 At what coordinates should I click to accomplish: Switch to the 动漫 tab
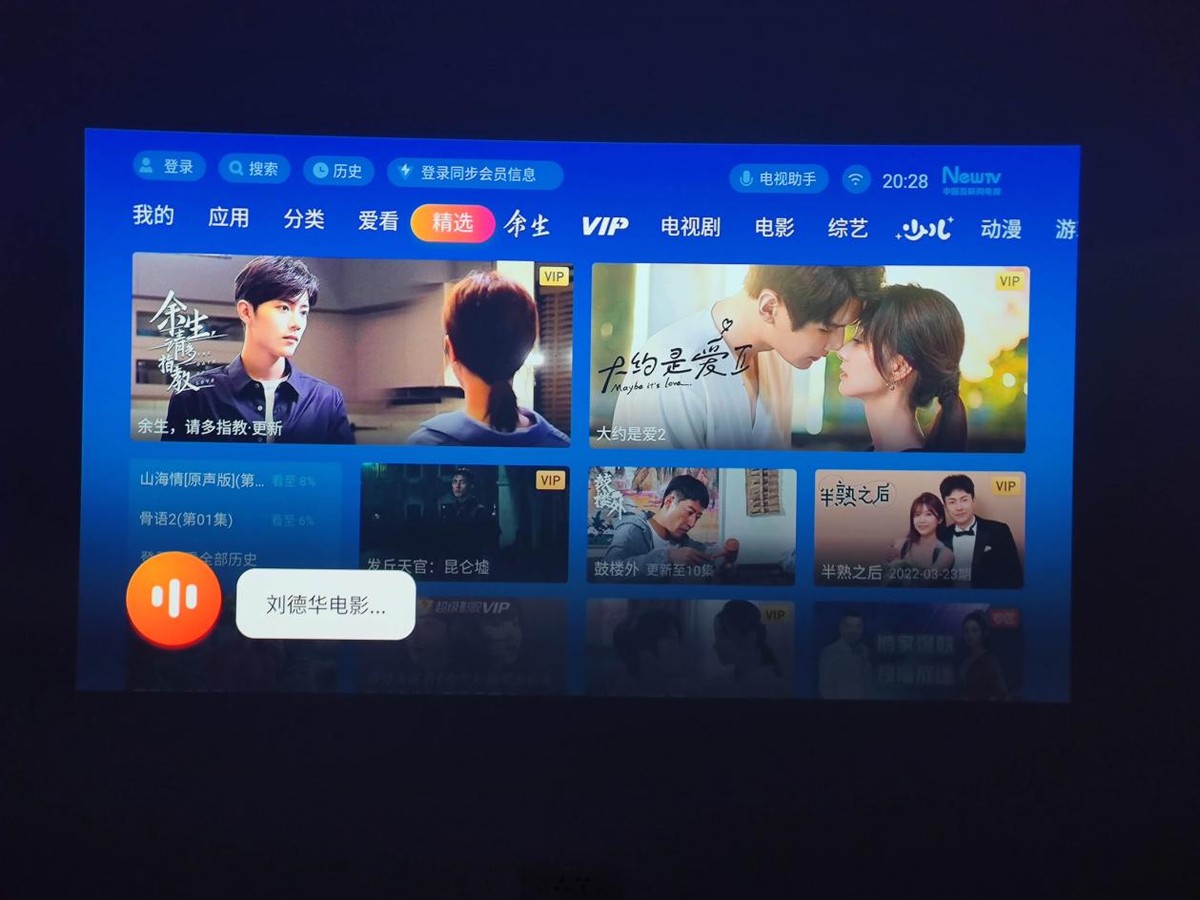pos(1000,230)
